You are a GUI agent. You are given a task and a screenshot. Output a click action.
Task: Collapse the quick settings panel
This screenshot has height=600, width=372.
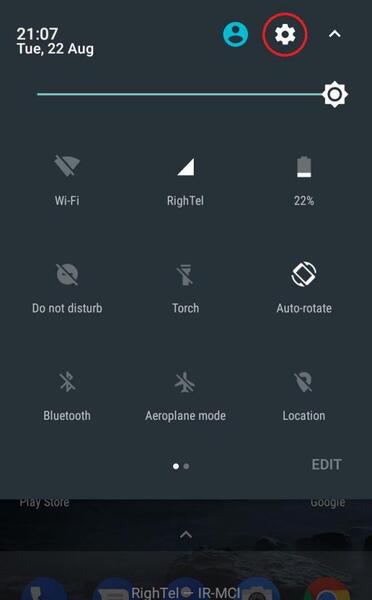(x=334, y=34)
